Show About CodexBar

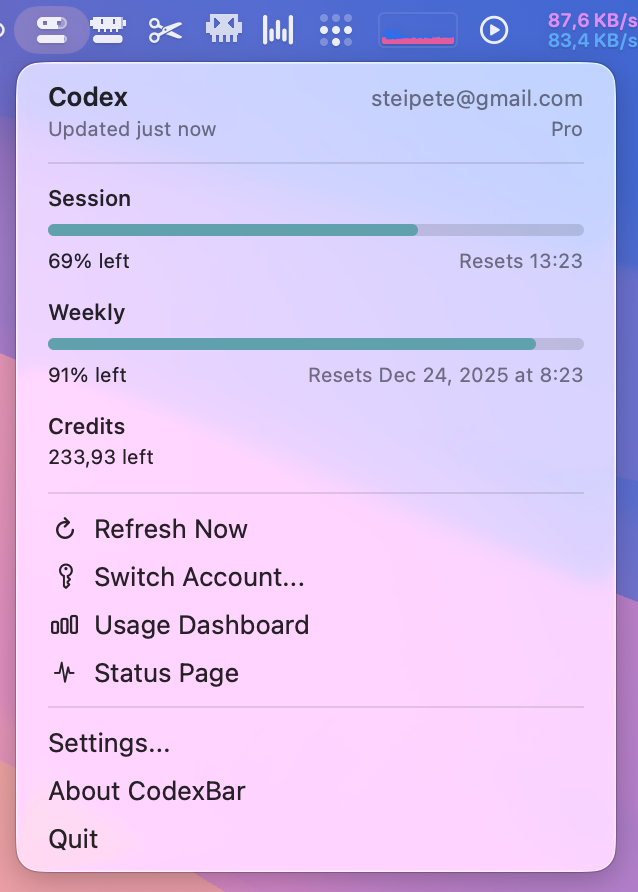147,791
